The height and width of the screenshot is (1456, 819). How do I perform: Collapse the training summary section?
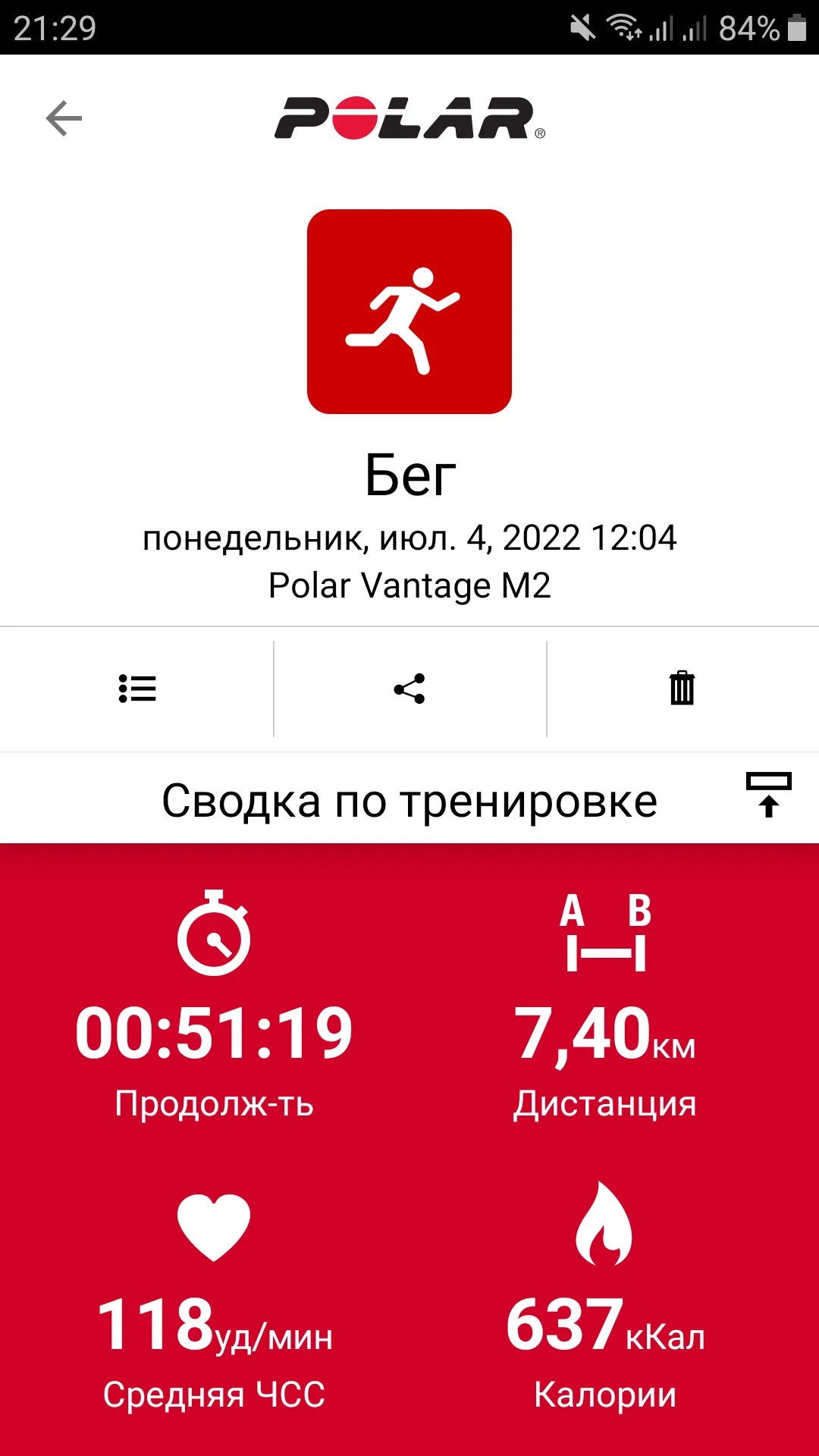768,795
